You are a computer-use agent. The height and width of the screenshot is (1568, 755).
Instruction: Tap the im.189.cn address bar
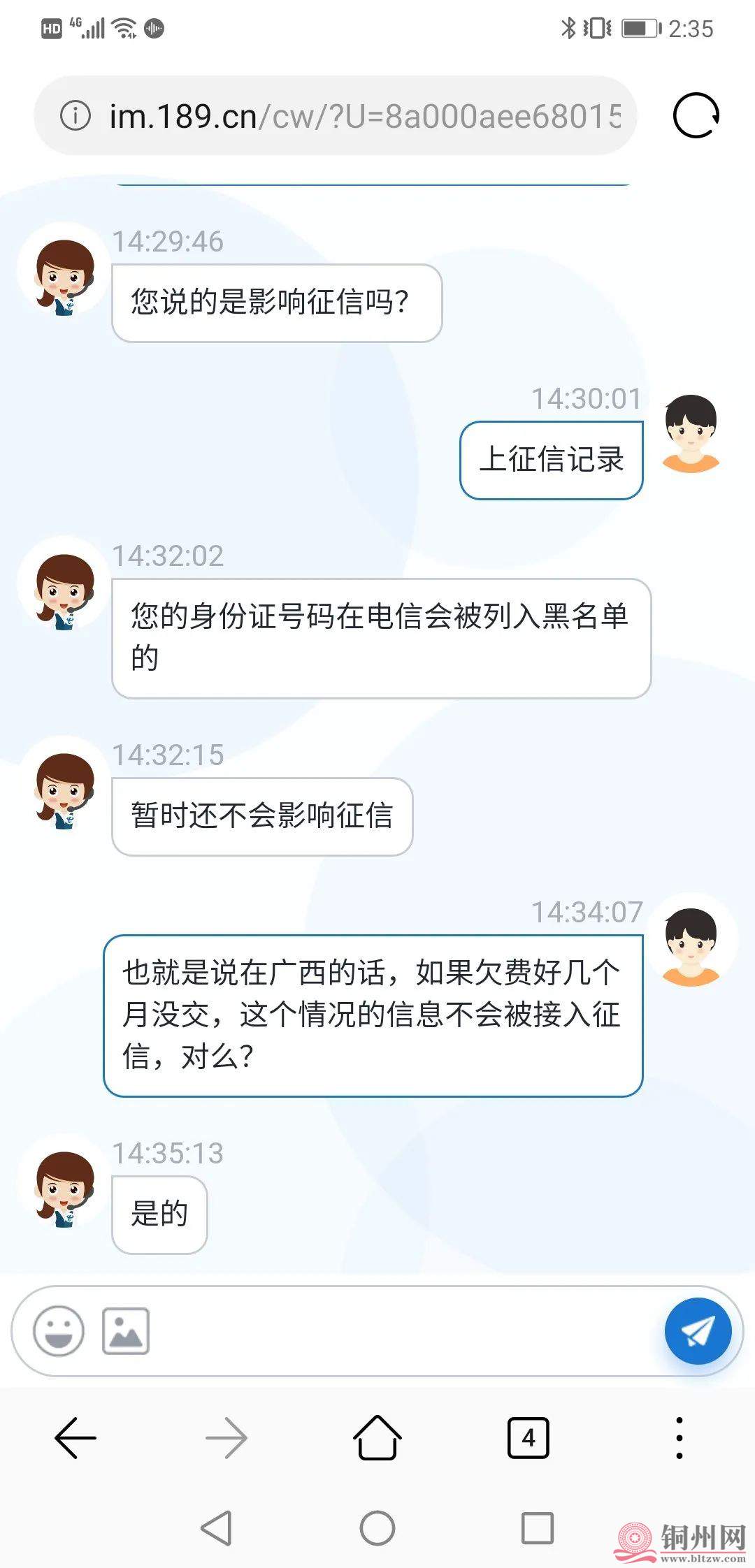[364, 116]
